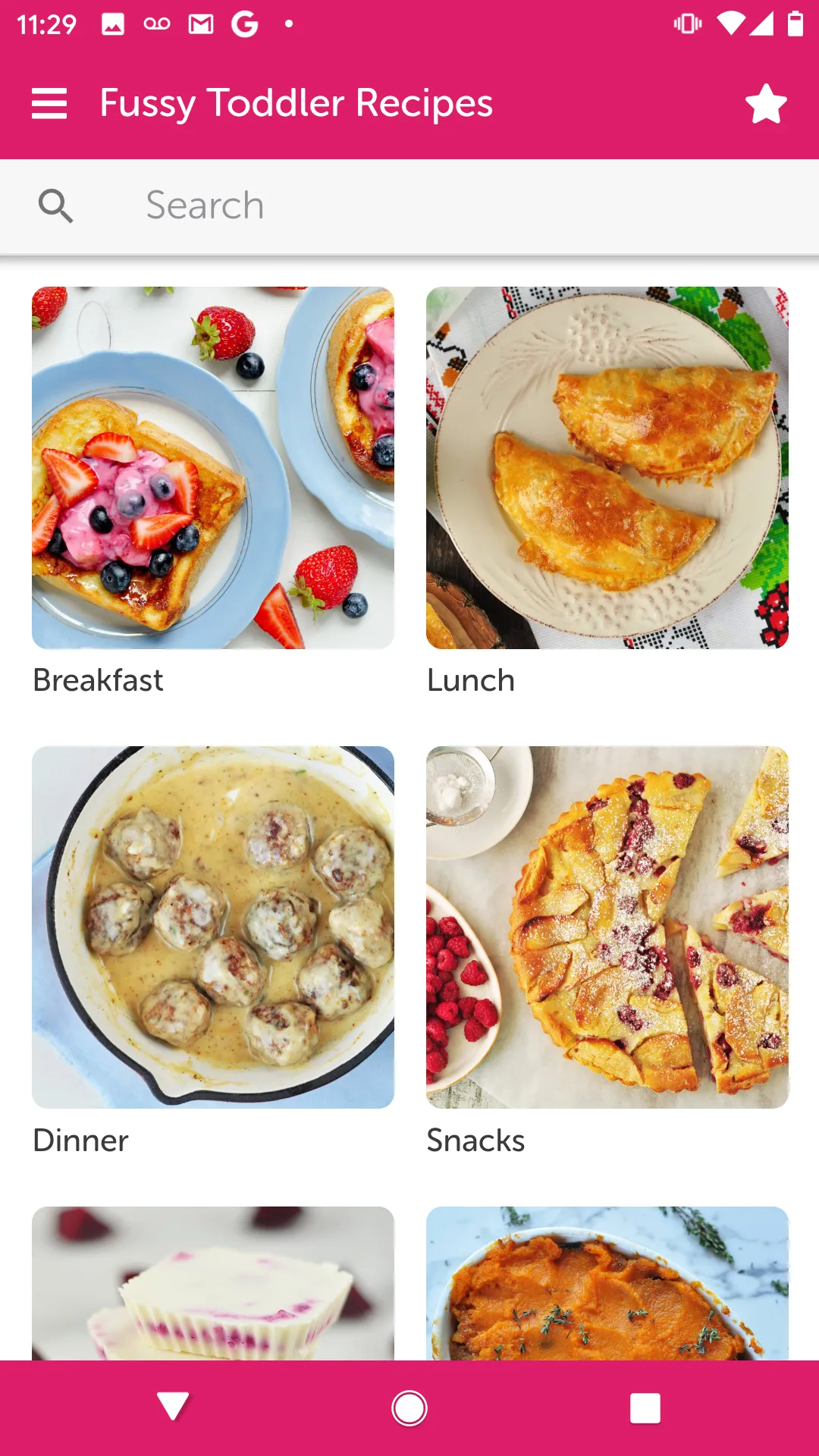Open the hamburger navigation menu

click(x=49, y=103)
